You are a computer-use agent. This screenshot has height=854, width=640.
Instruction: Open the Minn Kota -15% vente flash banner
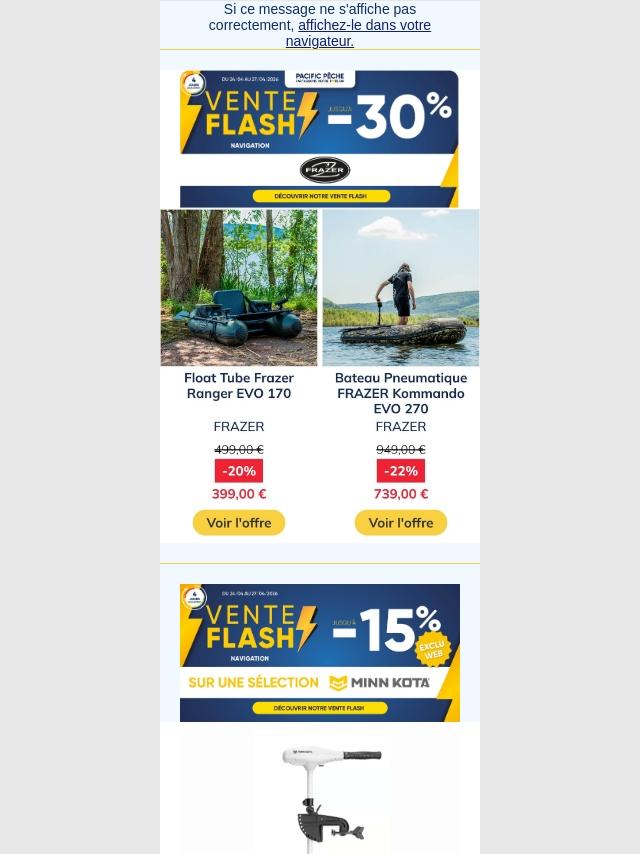[x=320, y=653]
